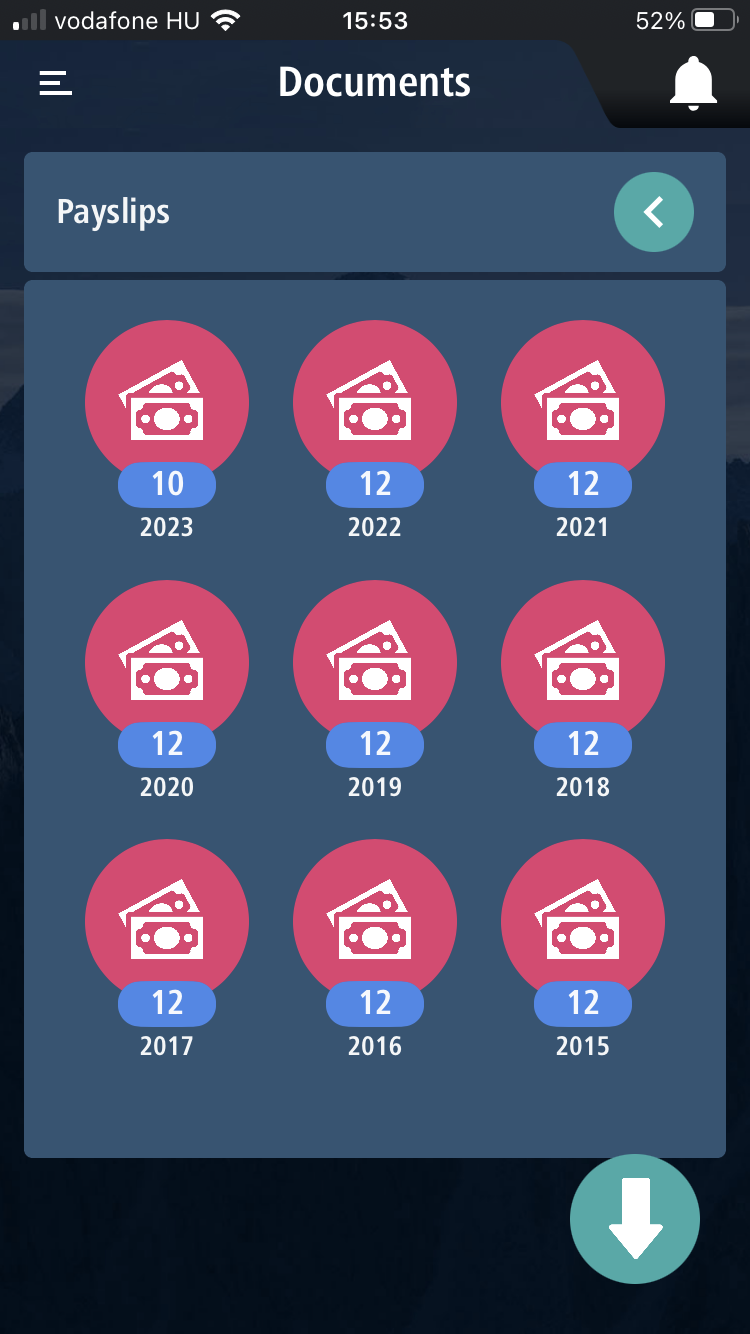Open 2019 payslips folder
Image resolution: width=750 pixels, height=1334 pixels.
375,662
